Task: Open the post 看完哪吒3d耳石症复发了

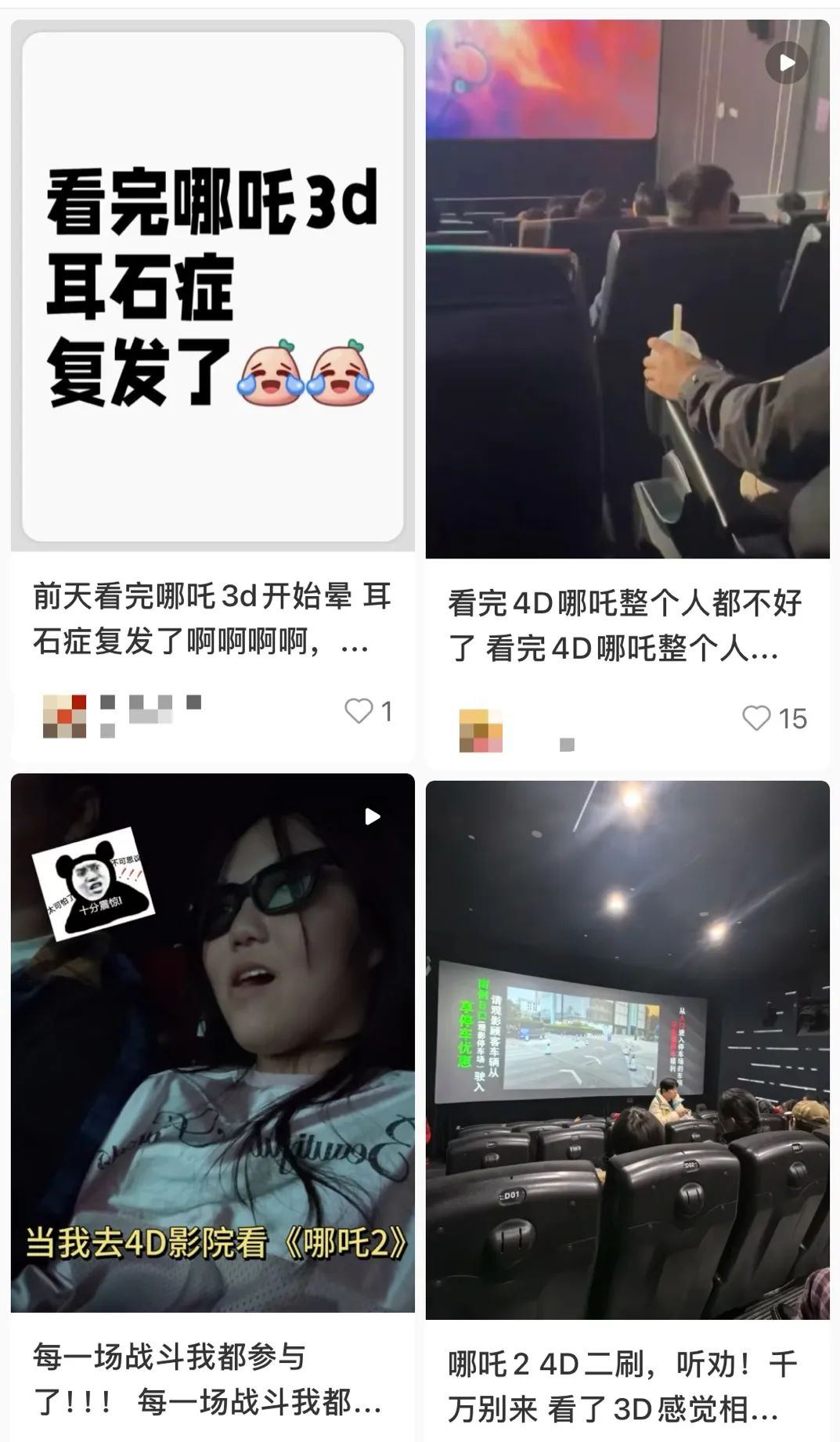Action: click(212, 286)
